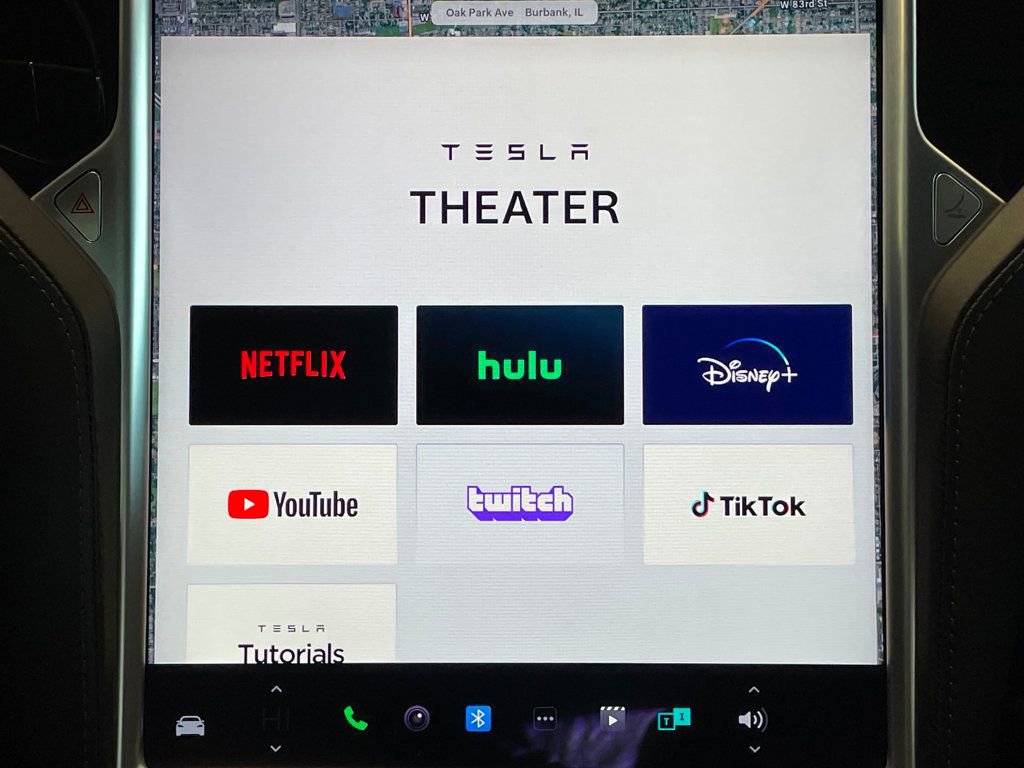This screenshot has height=768, width=1024.
Task: Open the phone app
Action: coord(355,719)
